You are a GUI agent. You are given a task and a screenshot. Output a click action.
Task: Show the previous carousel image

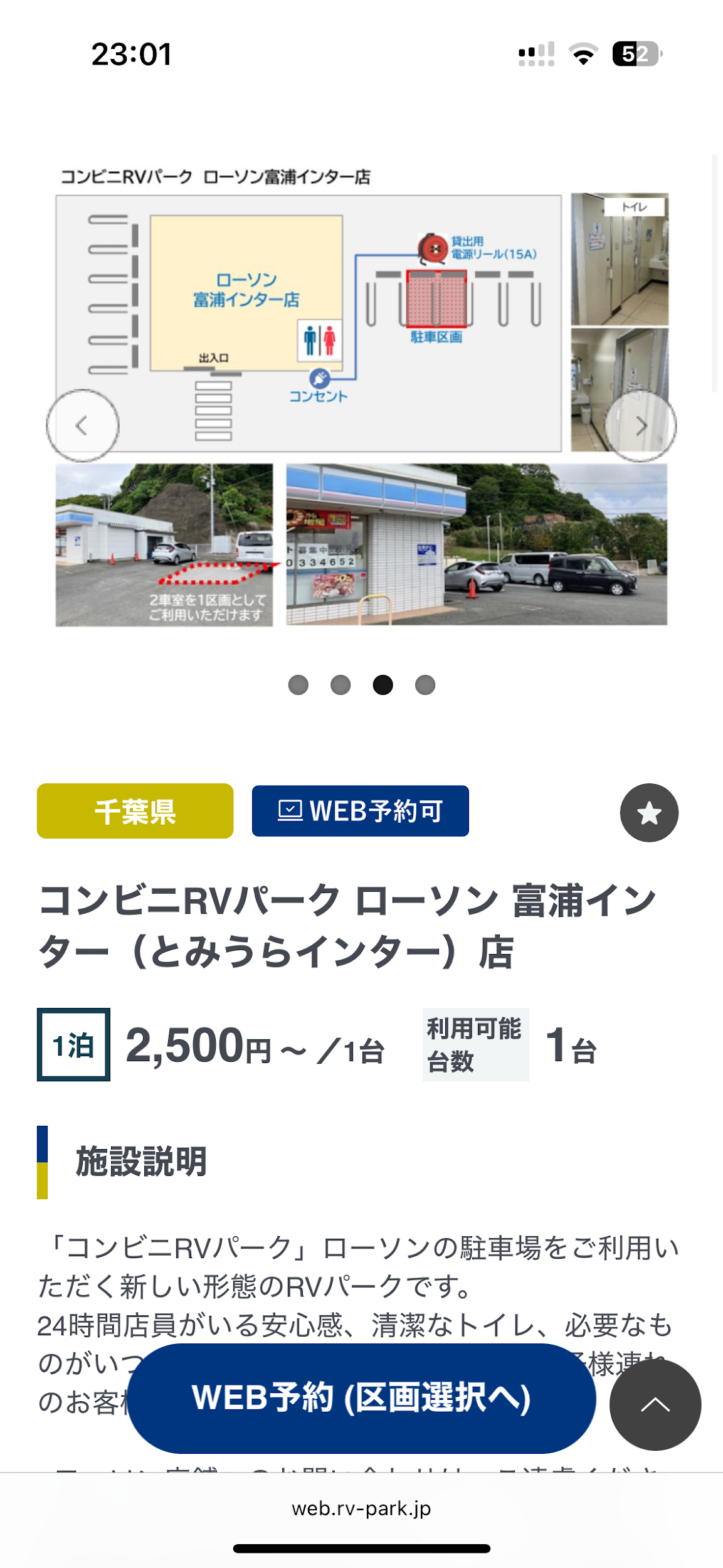point(82,426)
